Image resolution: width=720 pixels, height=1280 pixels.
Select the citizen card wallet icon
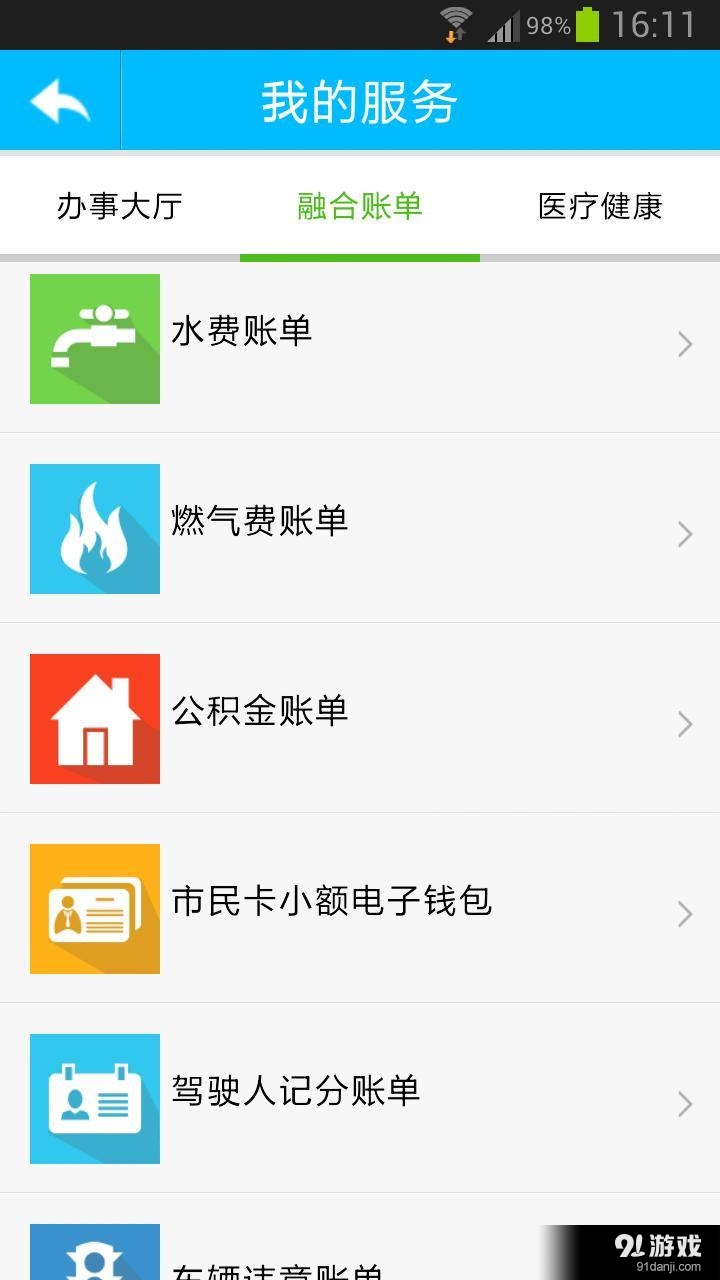[x=94, y=908]
